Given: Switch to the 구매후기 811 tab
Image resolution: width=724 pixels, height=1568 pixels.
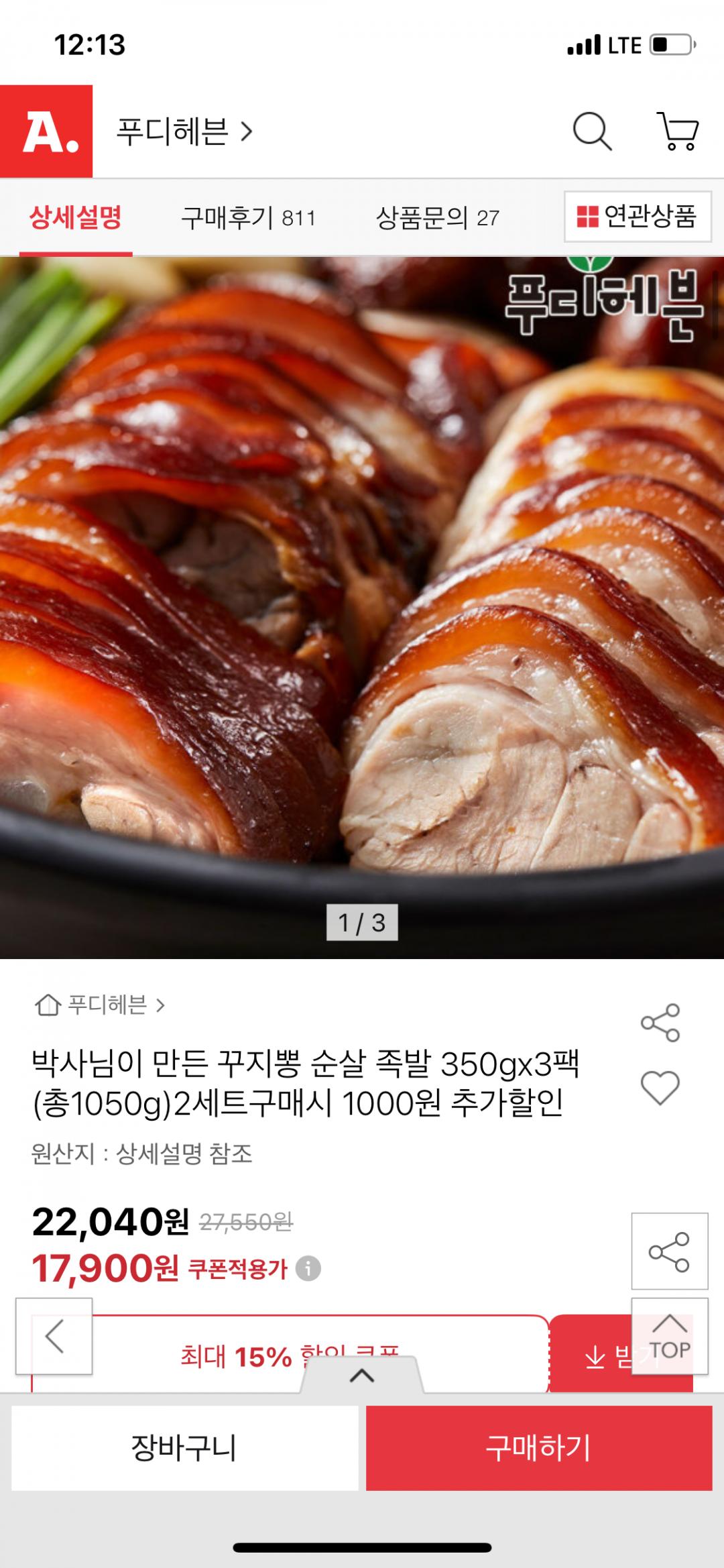Looking at the screenshot, I should (x=248, y=218).
